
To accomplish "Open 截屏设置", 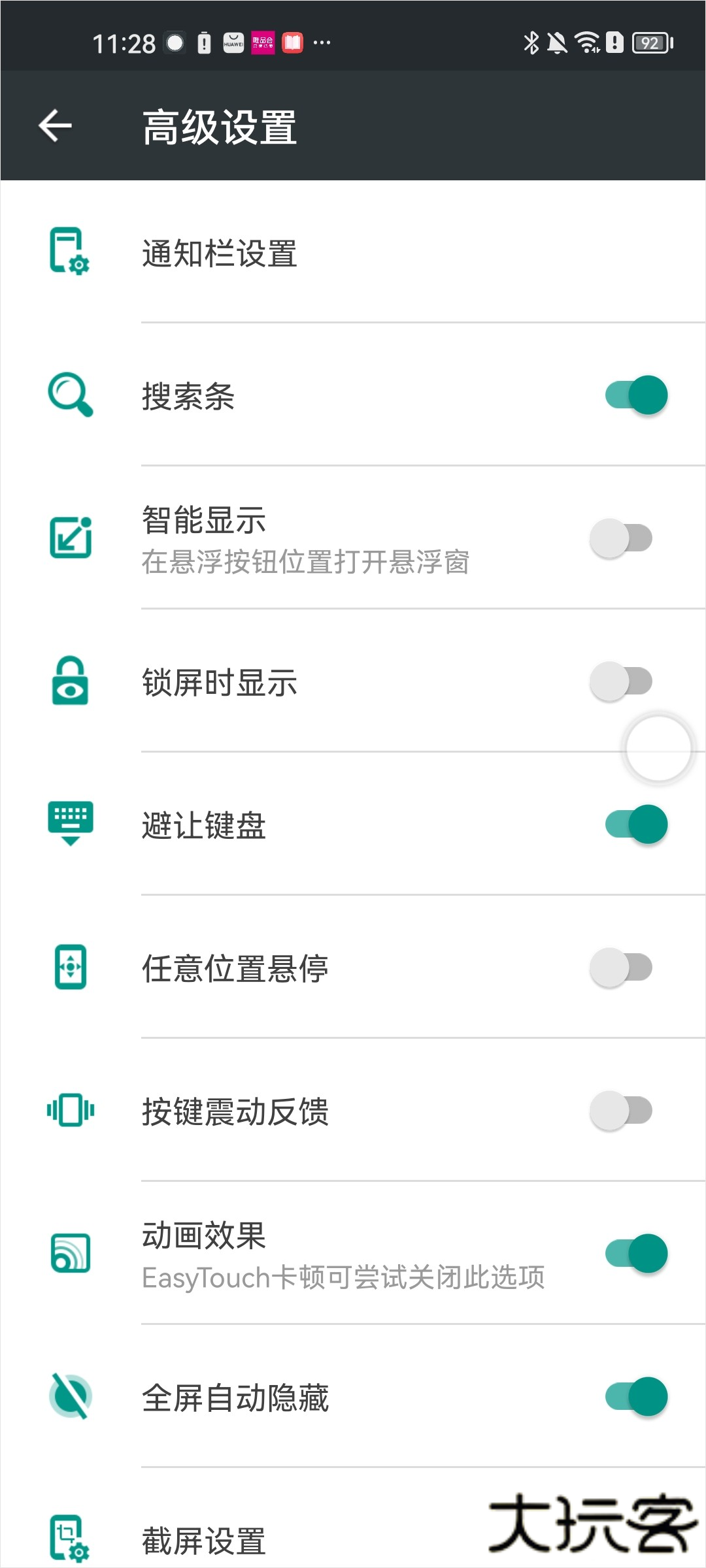I will pyautogui.click(x=204, y=1541).
